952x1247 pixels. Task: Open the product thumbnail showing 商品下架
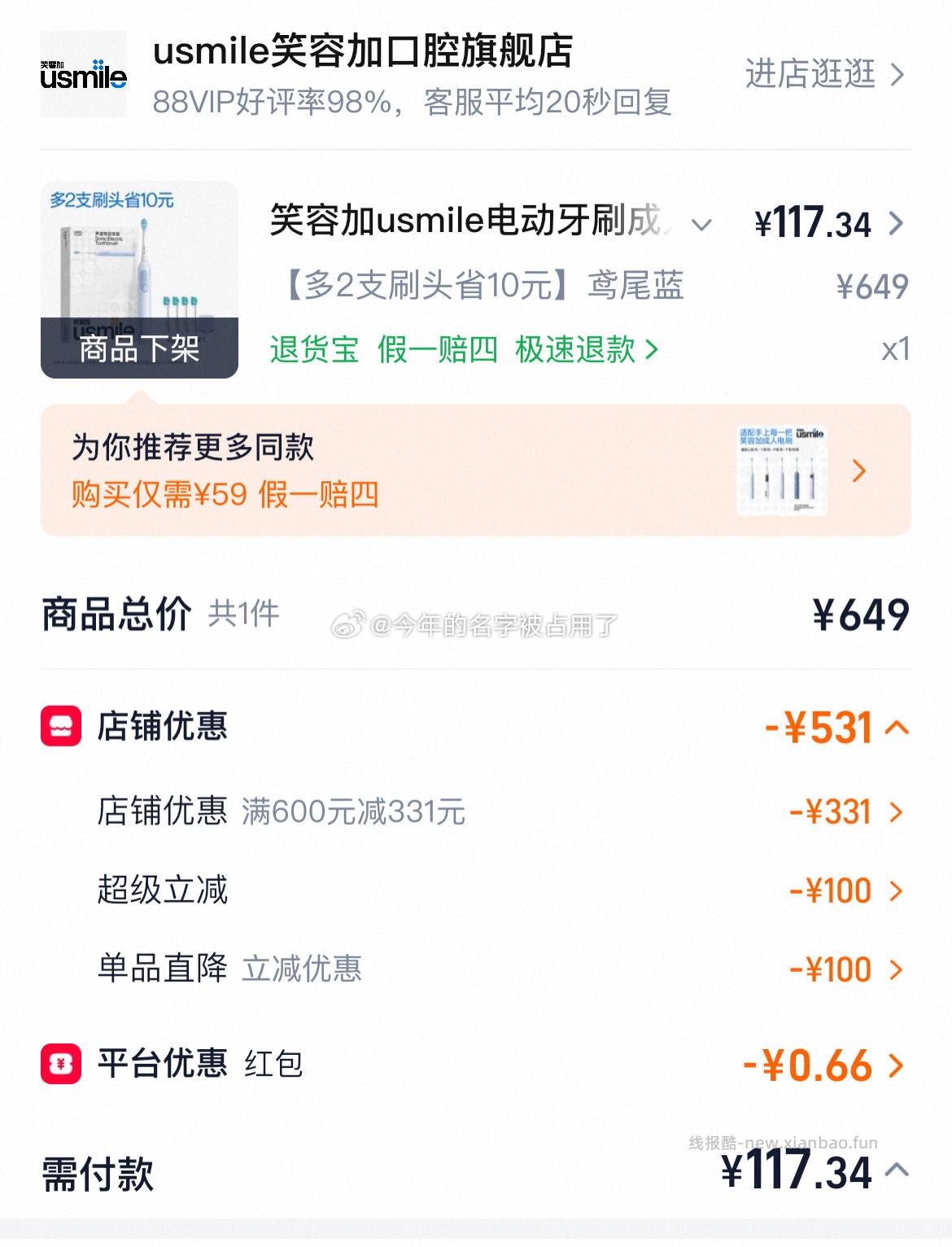click(138, 277)
